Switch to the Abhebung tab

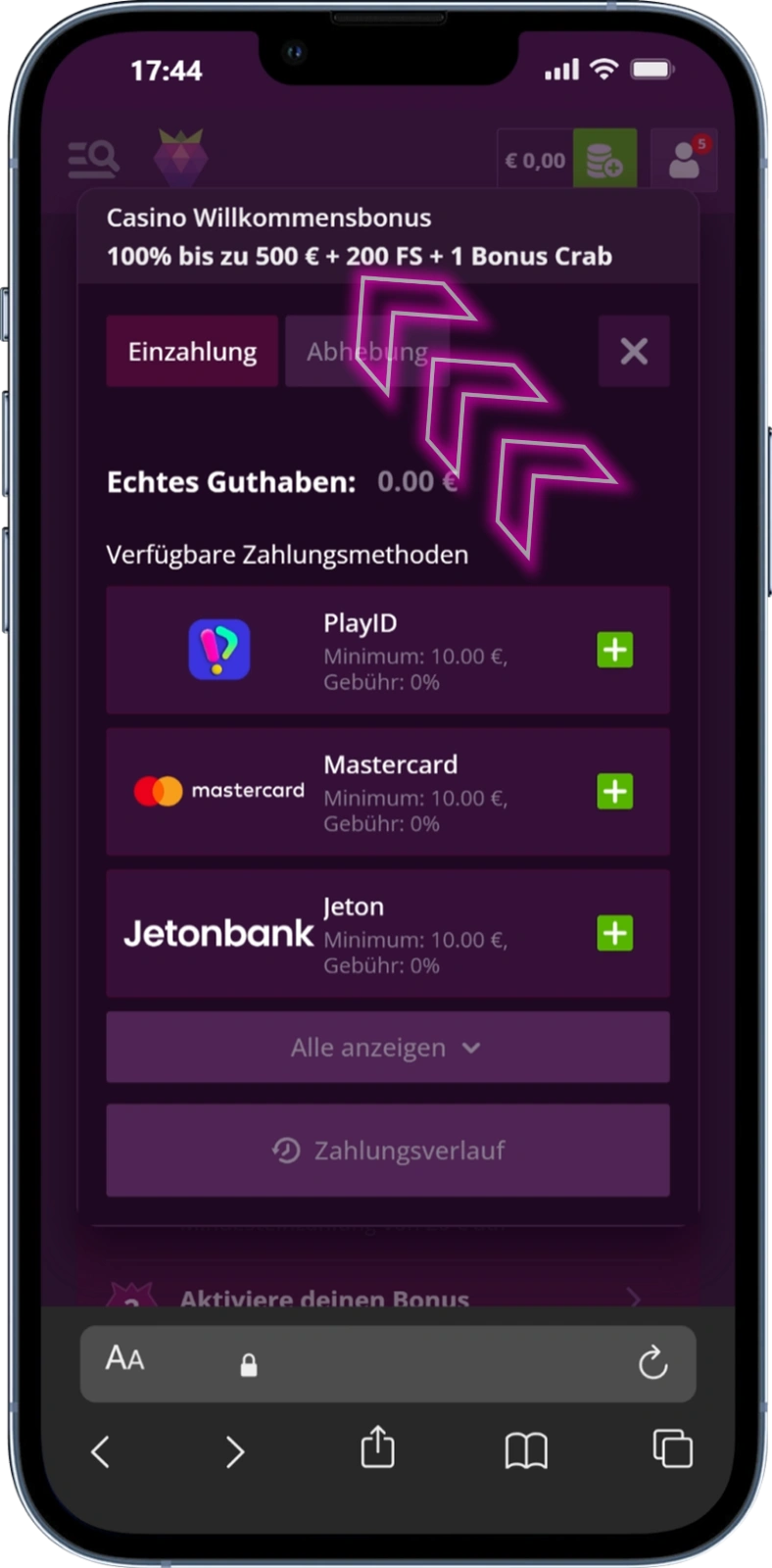coord(366,351)
